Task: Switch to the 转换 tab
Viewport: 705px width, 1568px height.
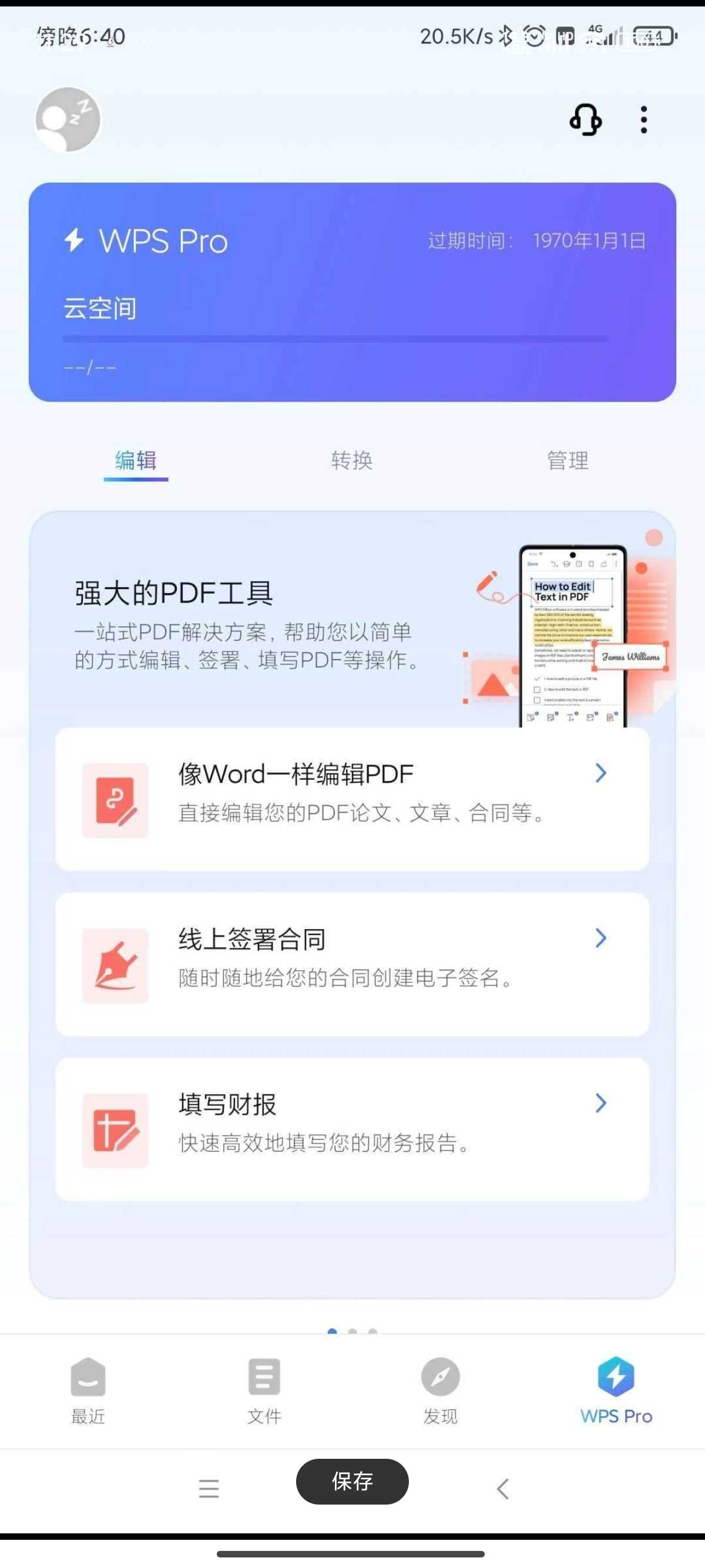Action: point(352,461)
